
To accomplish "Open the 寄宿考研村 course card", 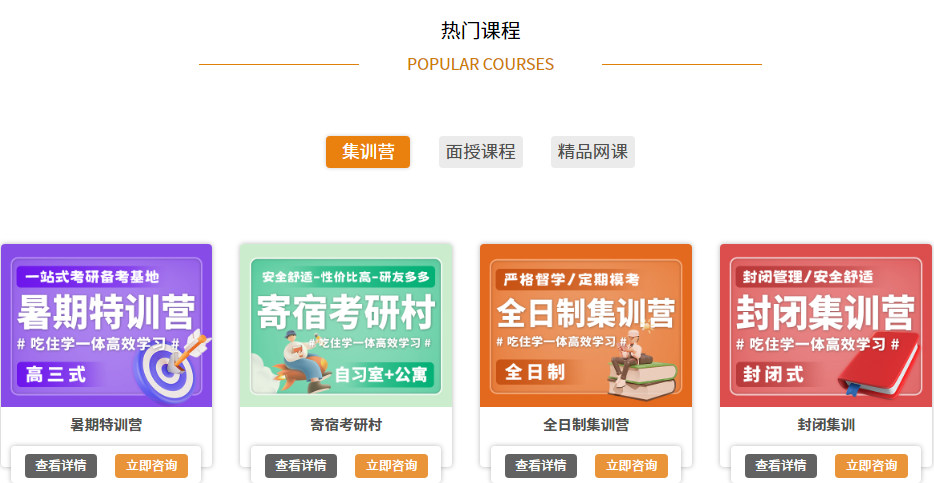I will coord(346,326).
